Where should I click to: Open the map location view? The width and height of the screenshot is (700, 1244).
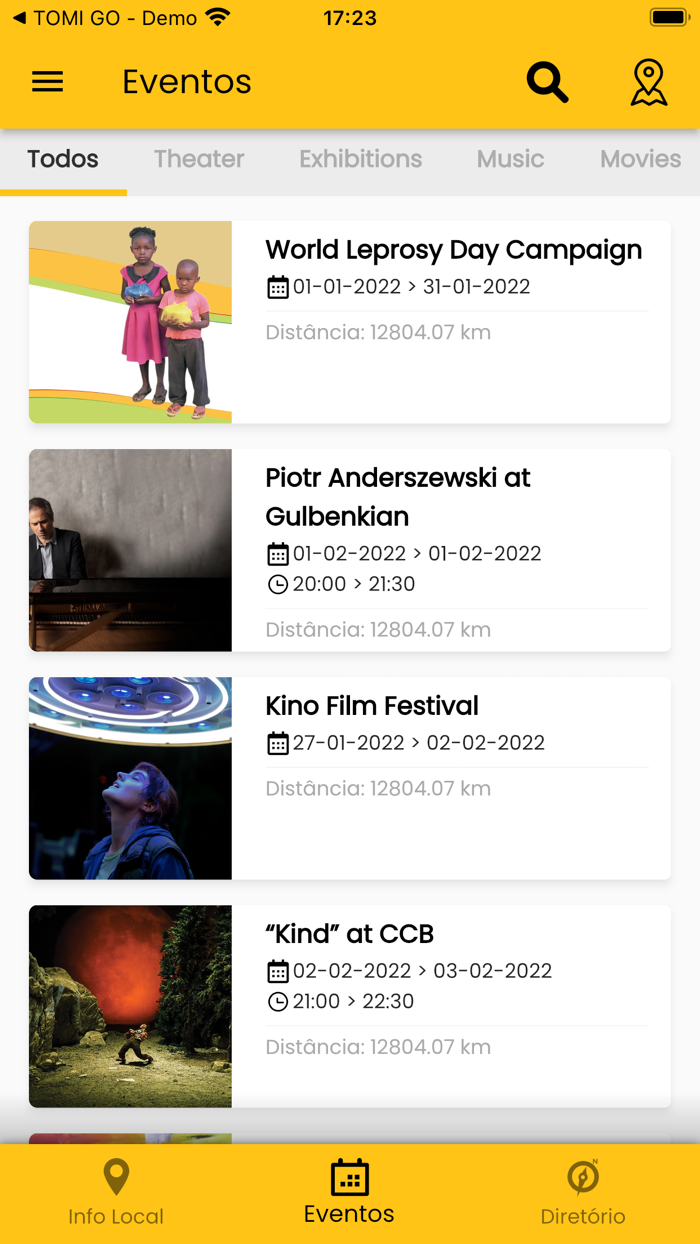648,82
